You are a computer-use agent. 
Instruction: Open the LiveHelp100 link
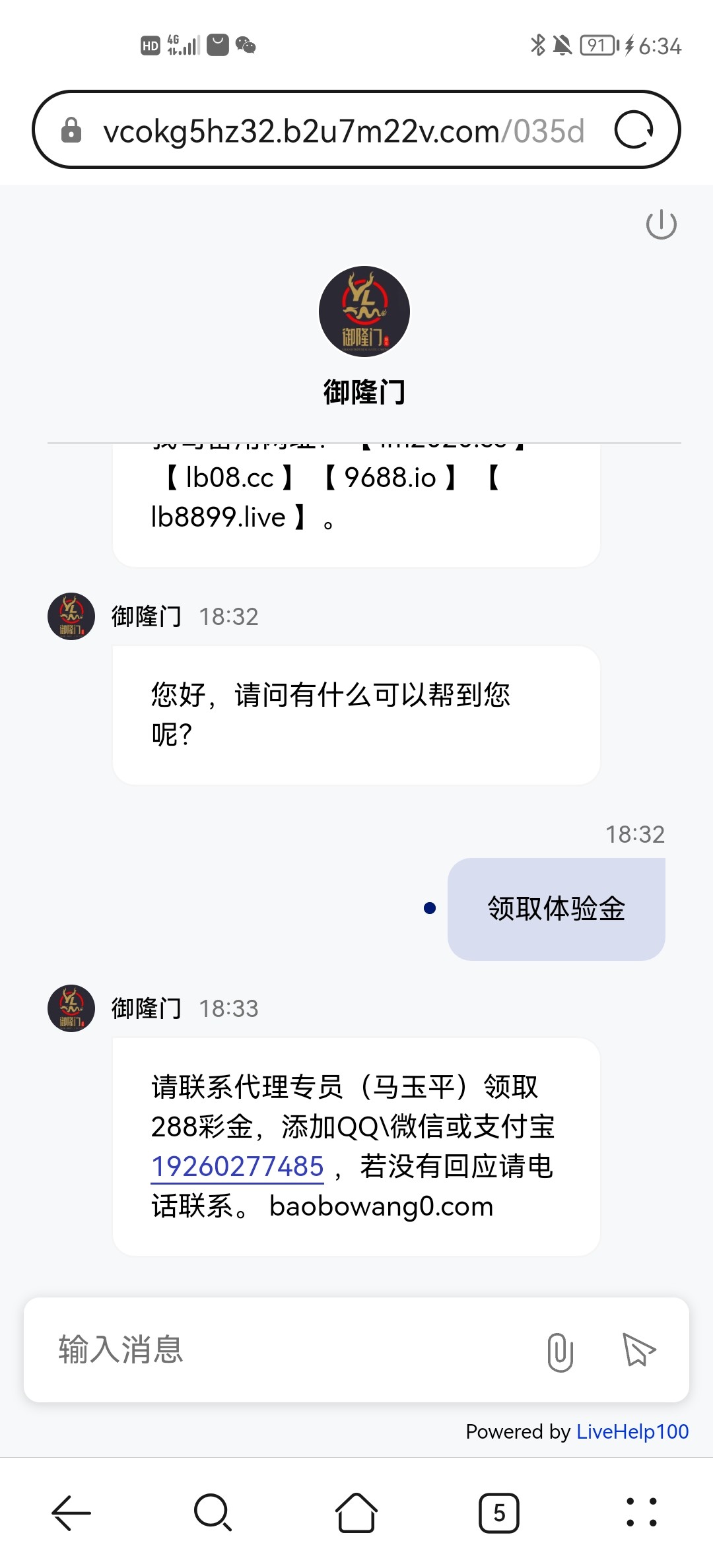tap(632, 1431)
